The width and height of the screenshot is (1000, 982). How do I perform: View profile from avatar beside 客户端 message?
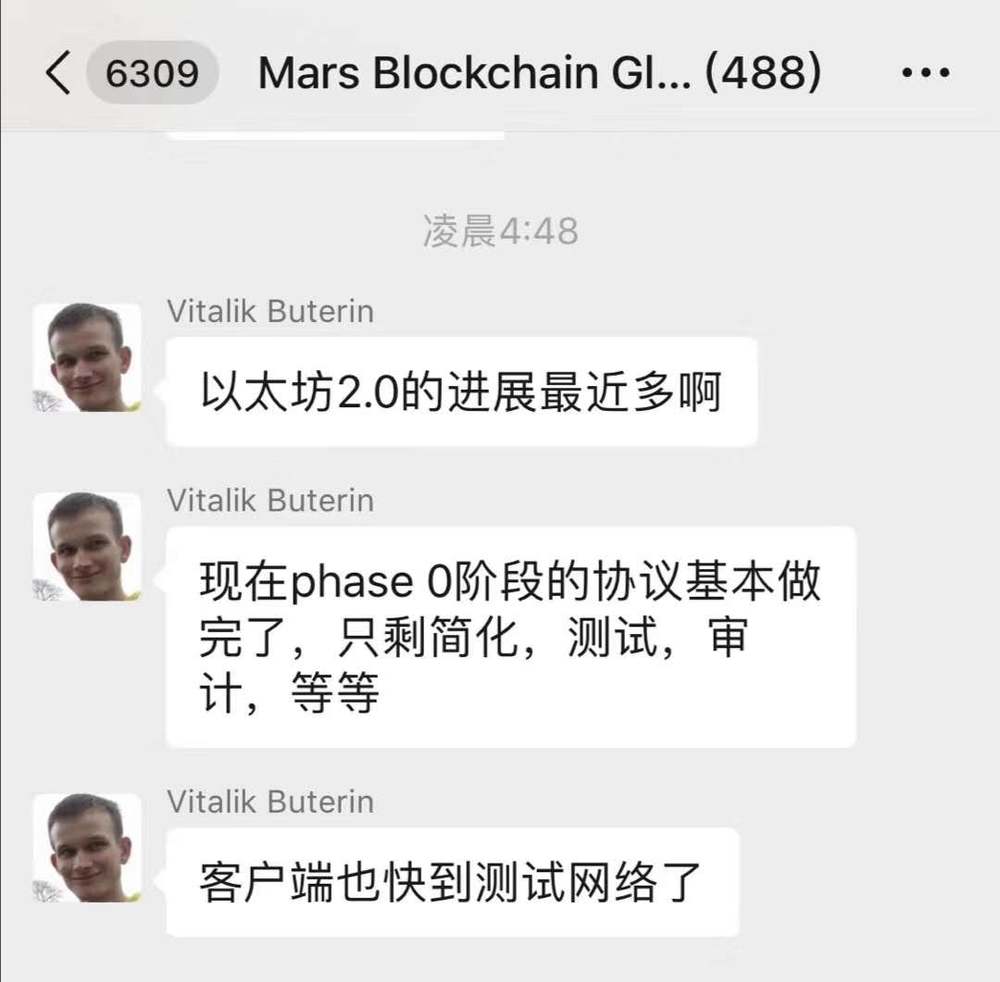pyautogui.click(x=87, y=847)
